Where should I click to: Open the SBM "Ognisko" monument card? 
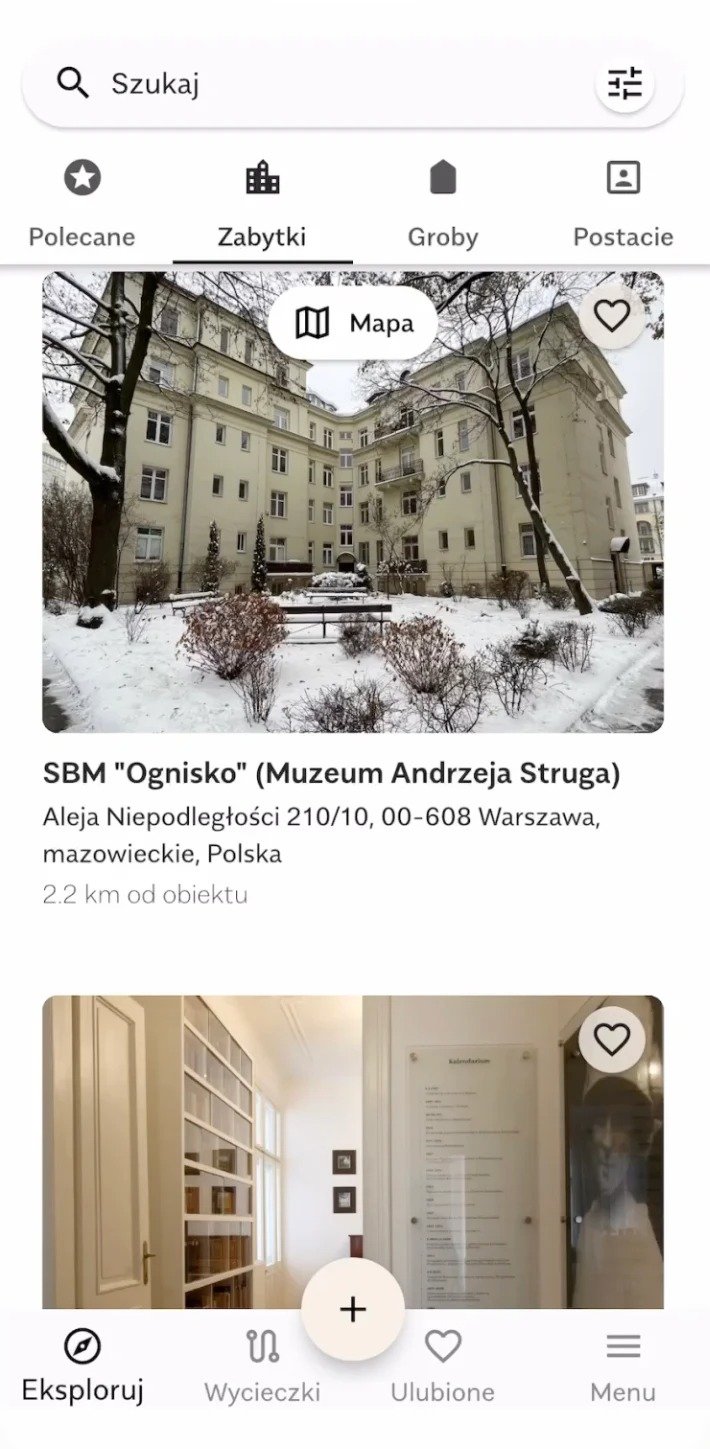click(x=353, y=590)
